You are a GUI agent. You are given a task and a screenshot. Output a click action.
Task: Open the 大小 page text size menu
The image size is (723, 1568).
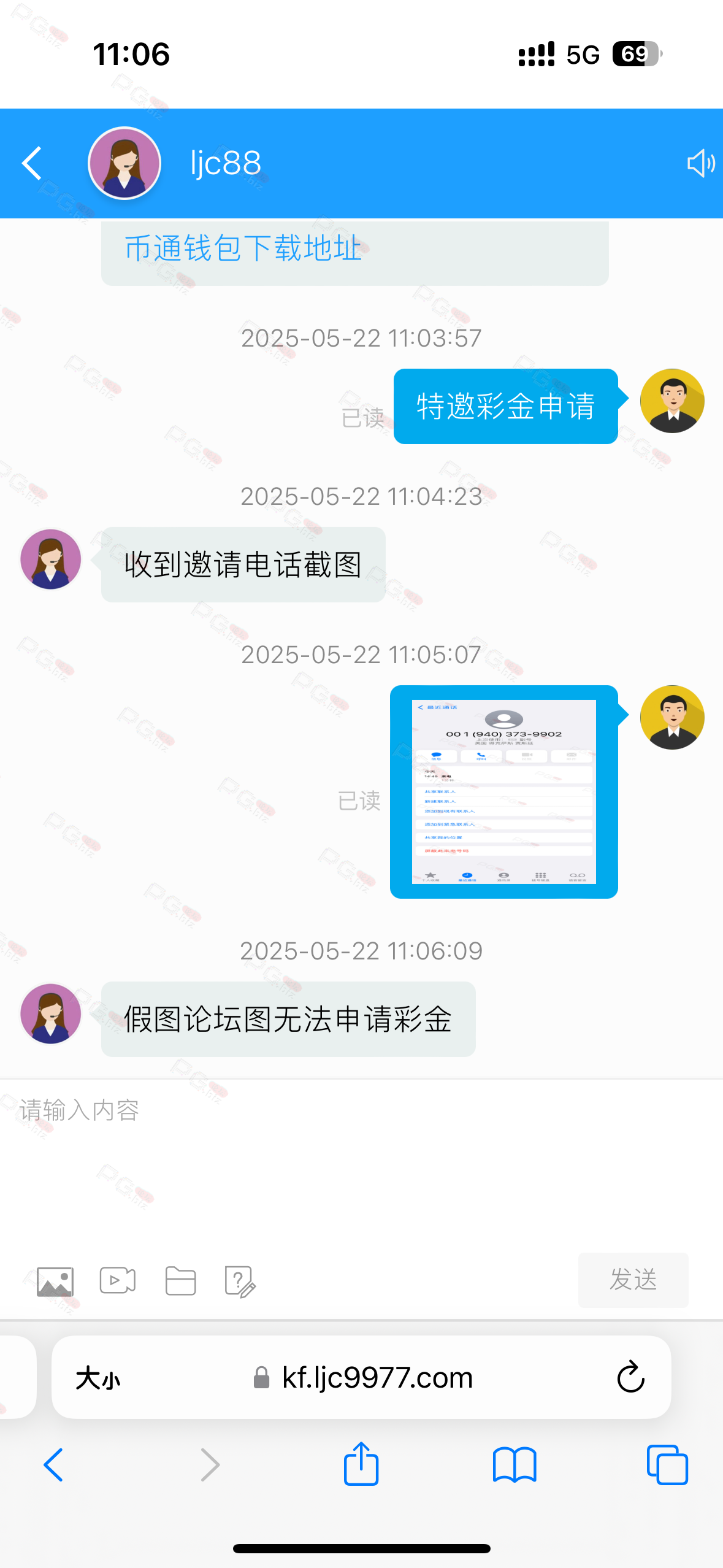pos(98,1378)
